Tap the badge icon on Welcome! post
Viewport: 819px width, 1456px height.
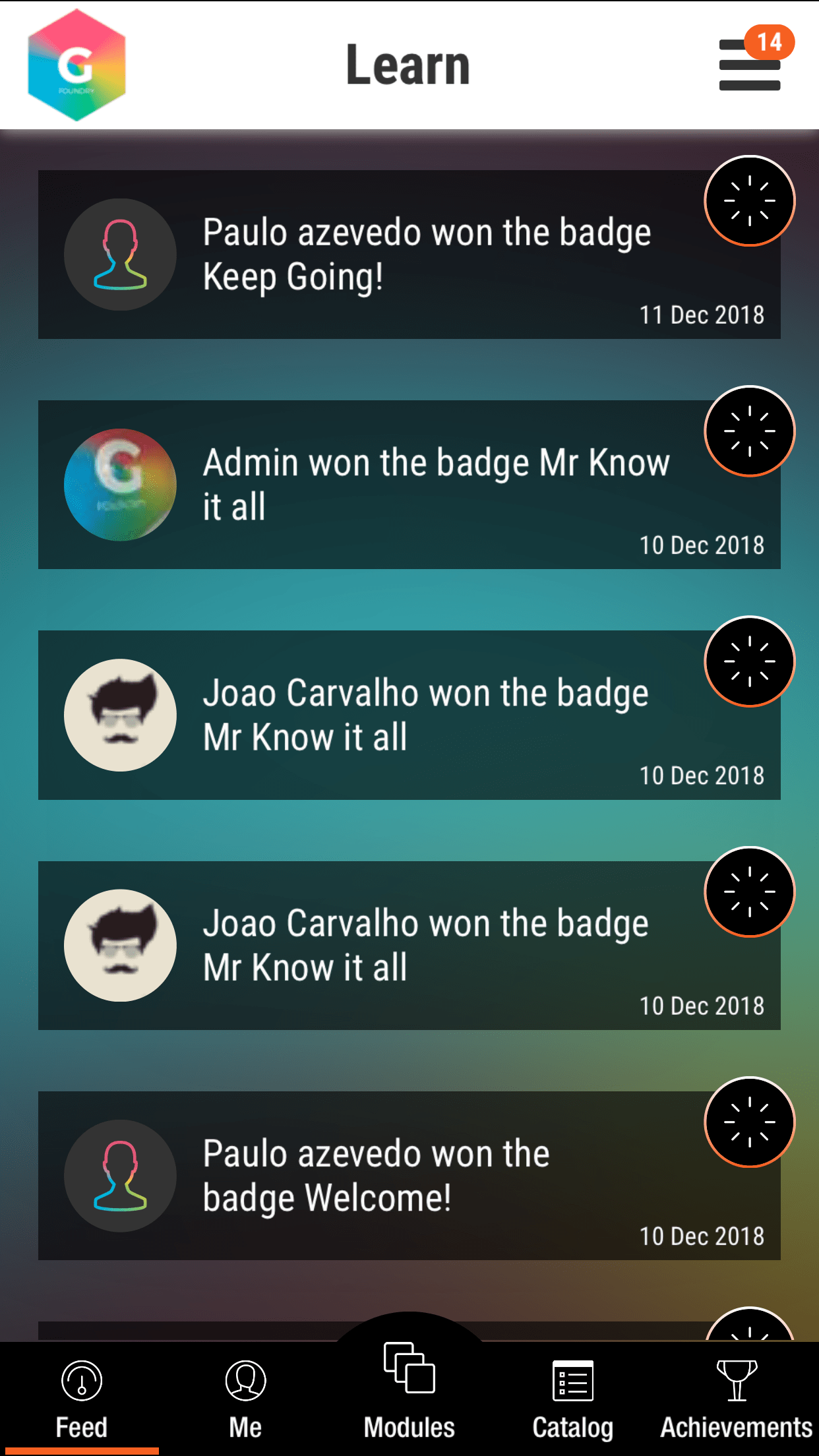[750, 1122]
